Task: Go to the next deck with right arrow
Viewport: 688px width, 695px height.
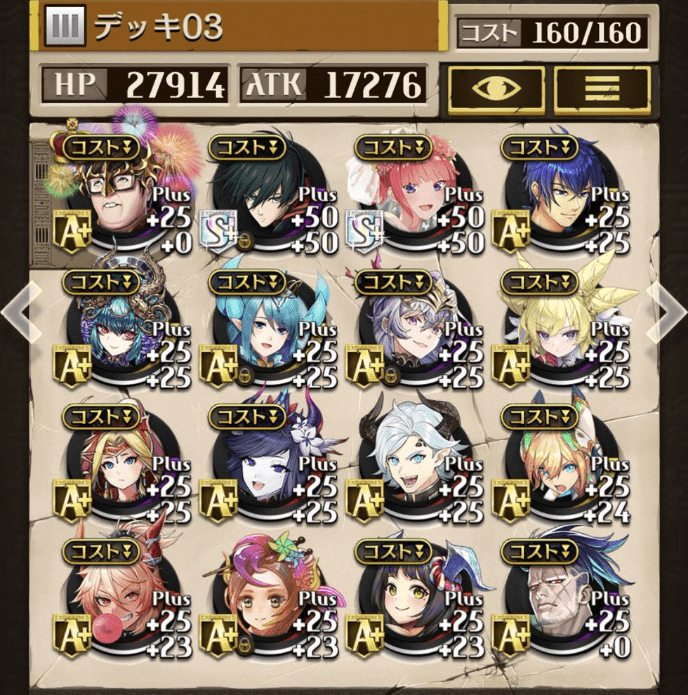Action: [668, 313]
